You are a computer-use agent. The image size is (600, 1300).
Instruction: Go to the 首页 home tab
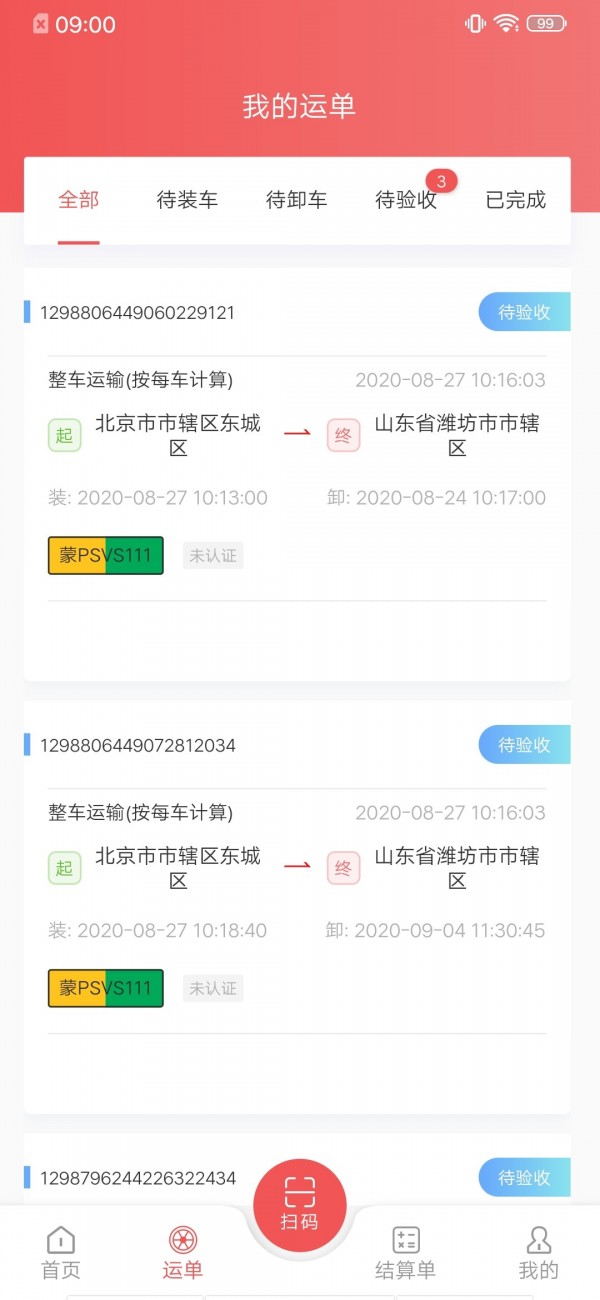(x=61, y=1254)
